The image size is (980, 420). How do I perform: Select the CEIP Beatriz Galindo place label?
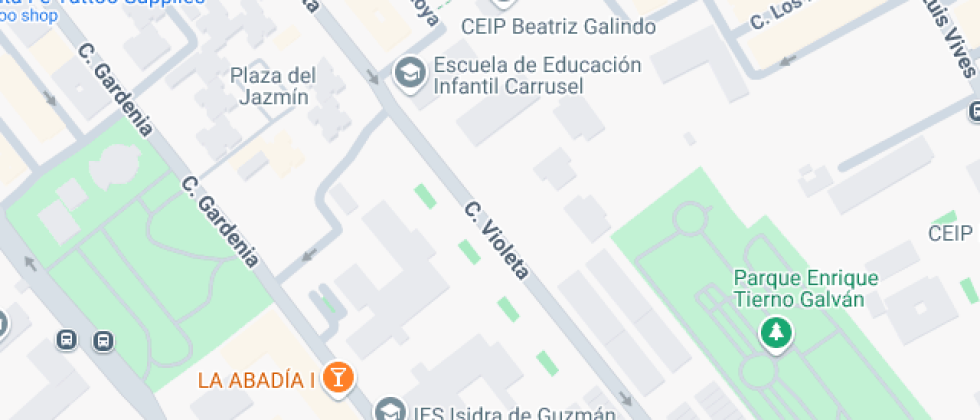tap(558, 26)
